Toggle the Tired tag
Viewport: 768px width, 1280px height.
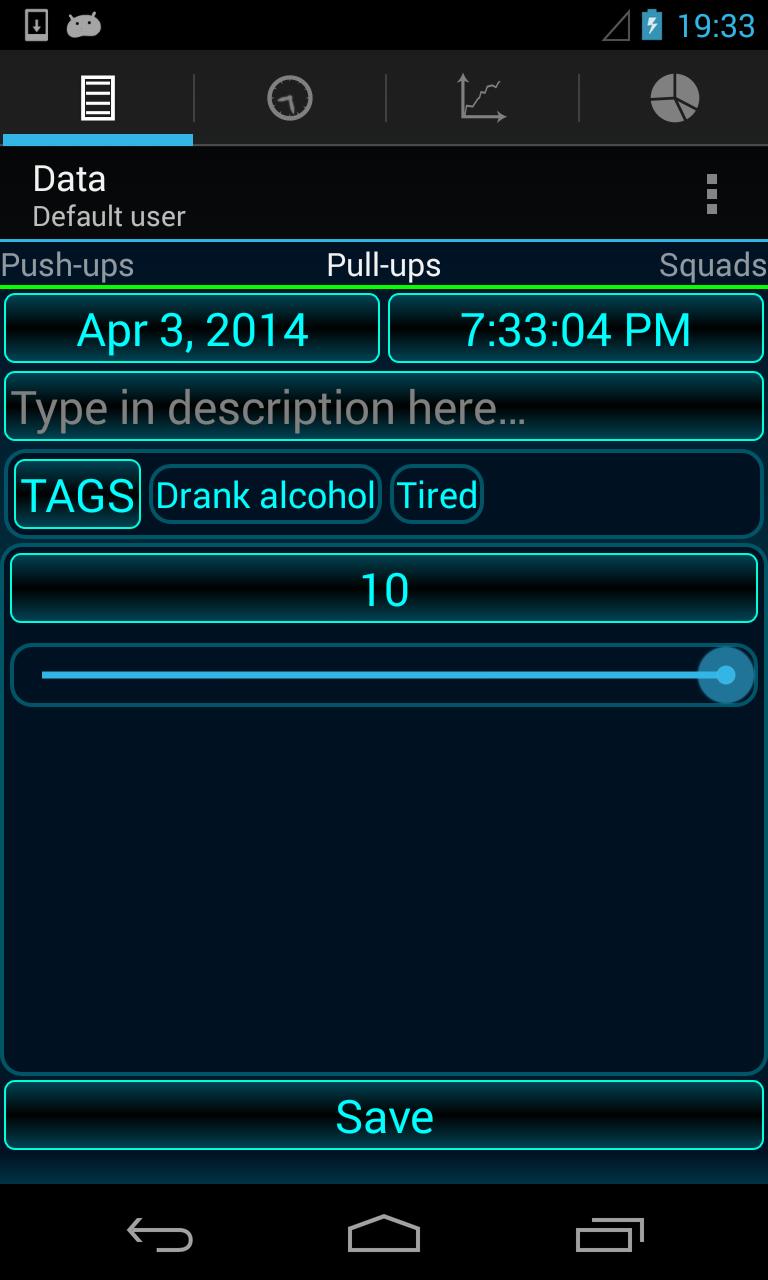point(436,494)
